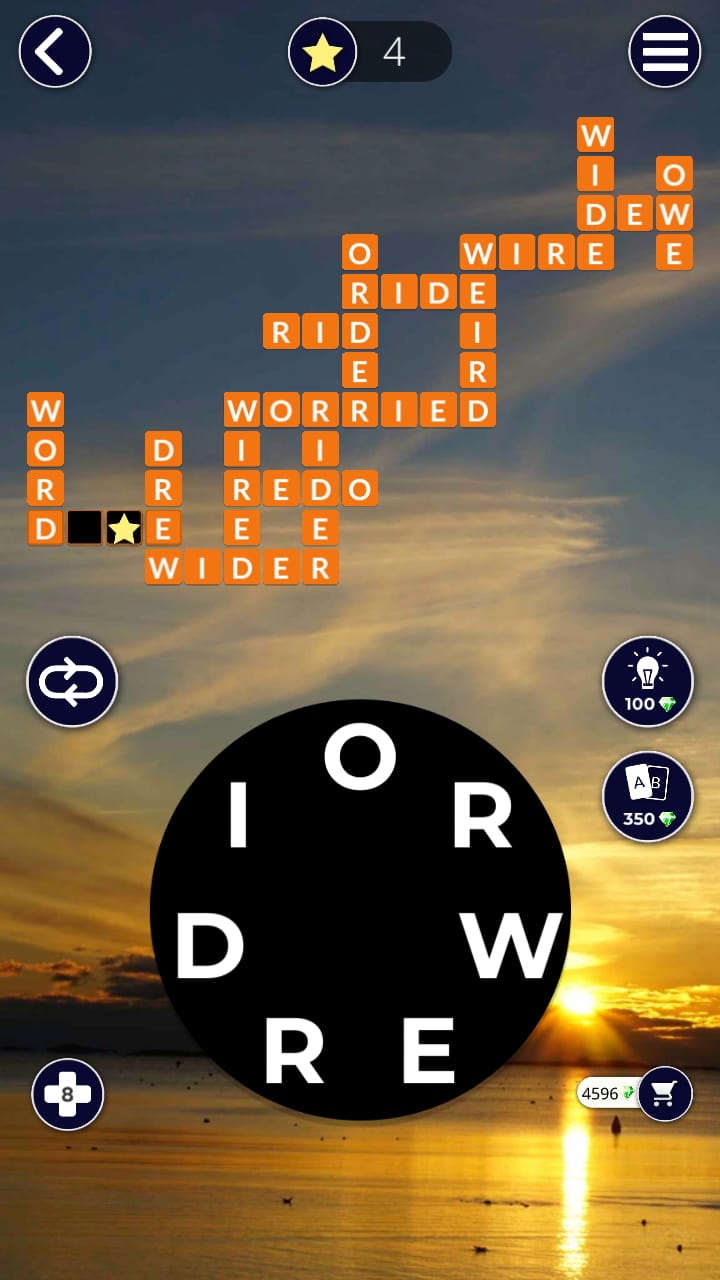Select letter I on the wheel

(x=238, y=817)
